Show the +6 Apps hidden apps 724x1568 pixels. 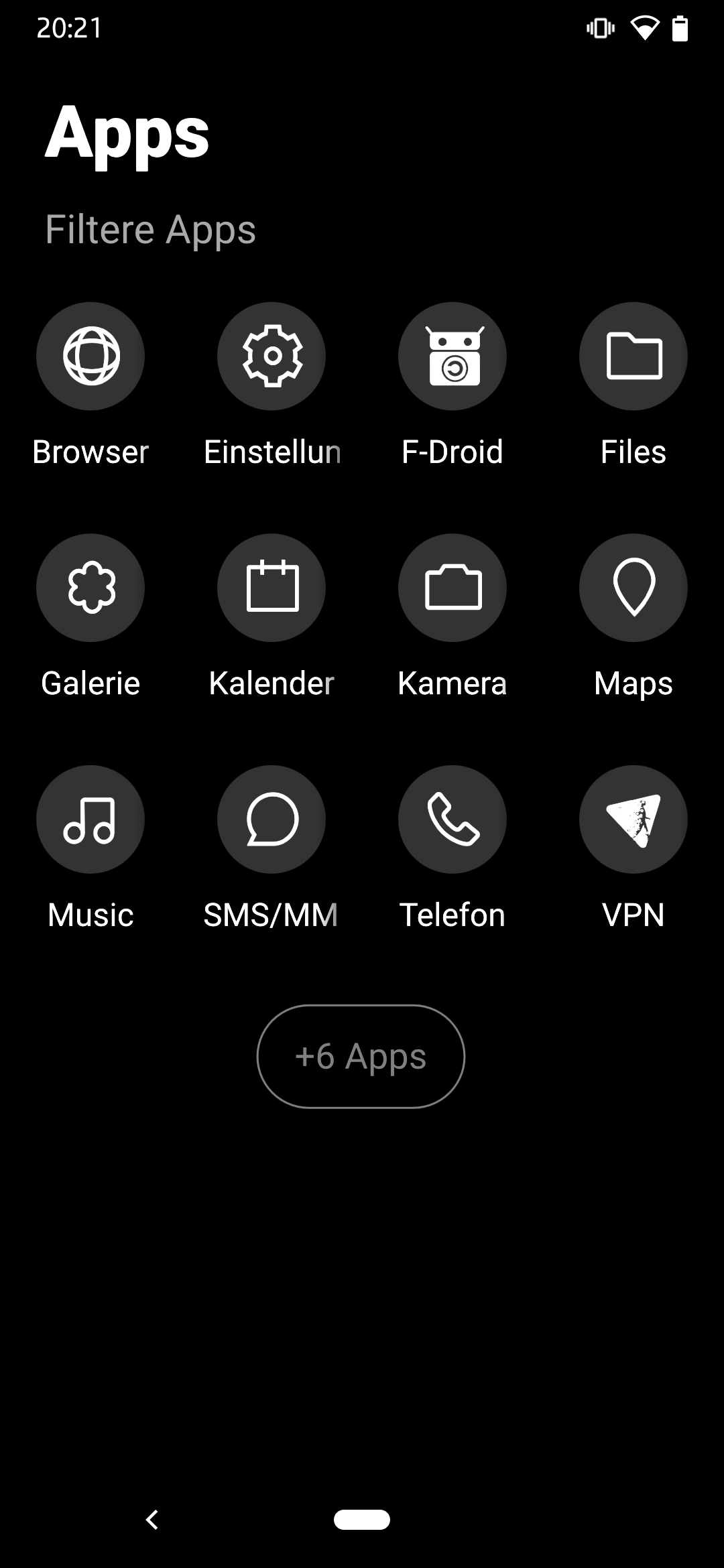[x=361, y=1056]
